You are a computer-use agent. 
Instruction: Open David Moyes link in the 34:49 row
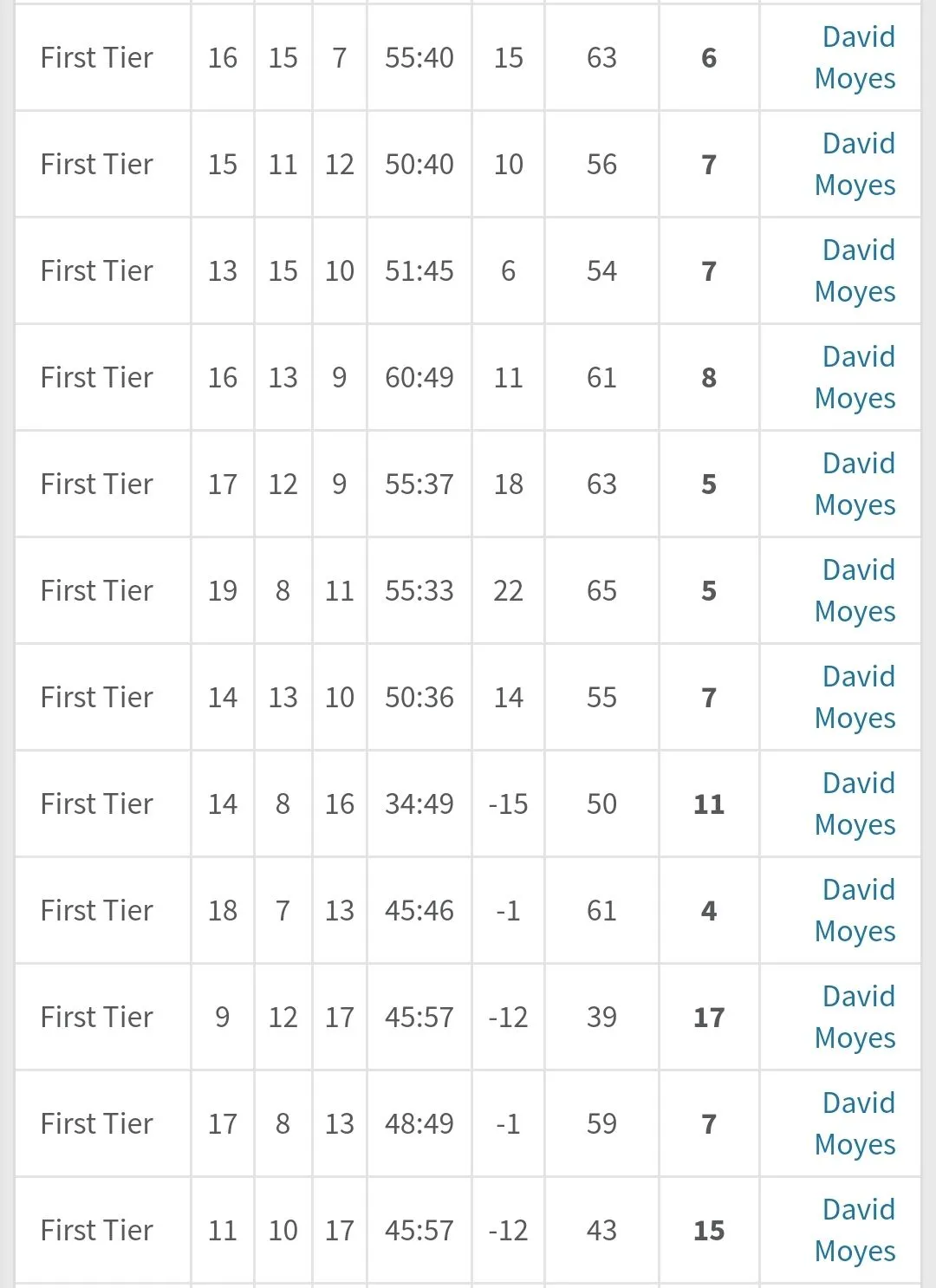(x=856, y=803)
